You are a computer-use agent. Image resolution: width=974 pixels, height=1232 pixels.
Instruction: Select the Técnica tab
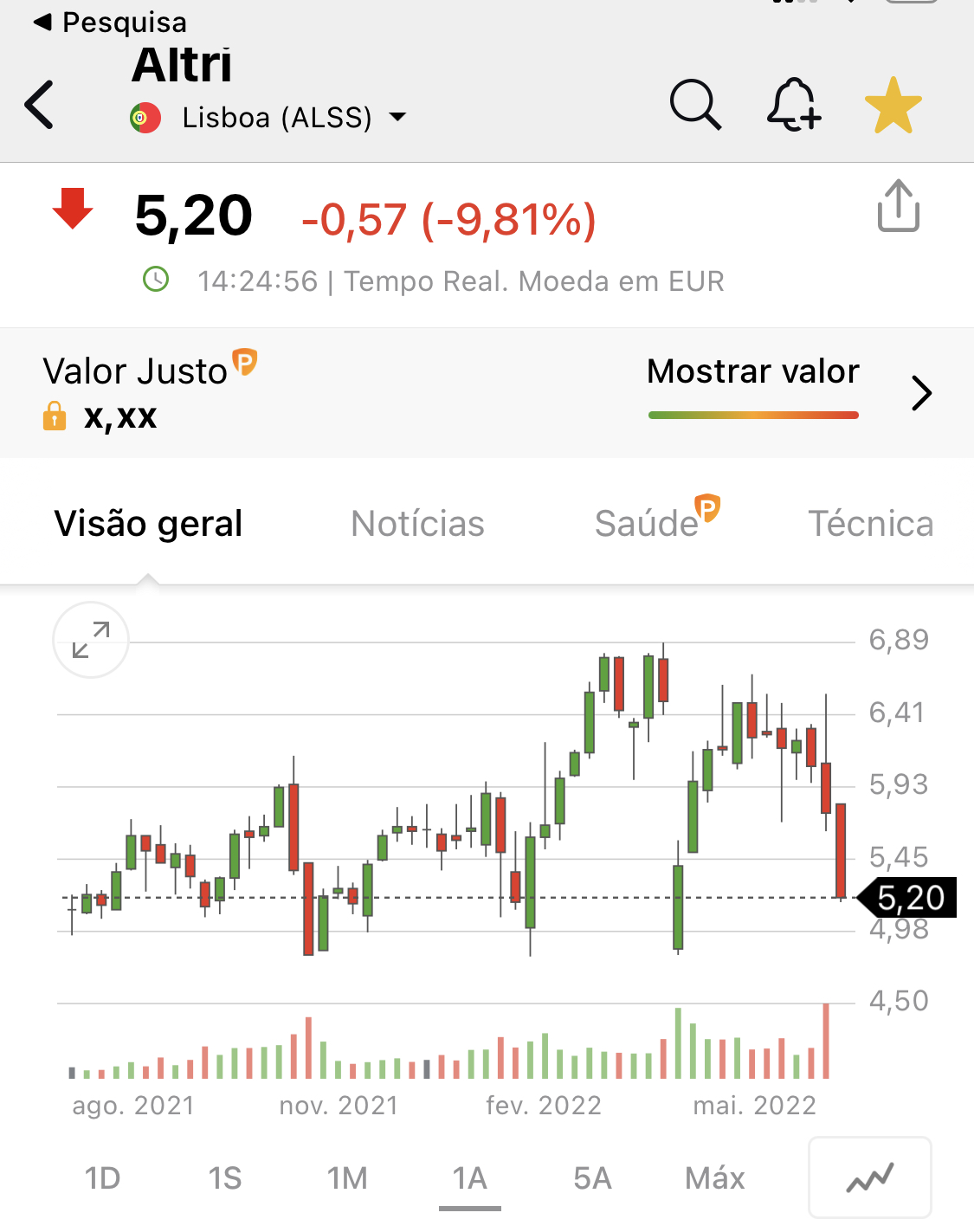pyautogui.click(x=870, y=524)
